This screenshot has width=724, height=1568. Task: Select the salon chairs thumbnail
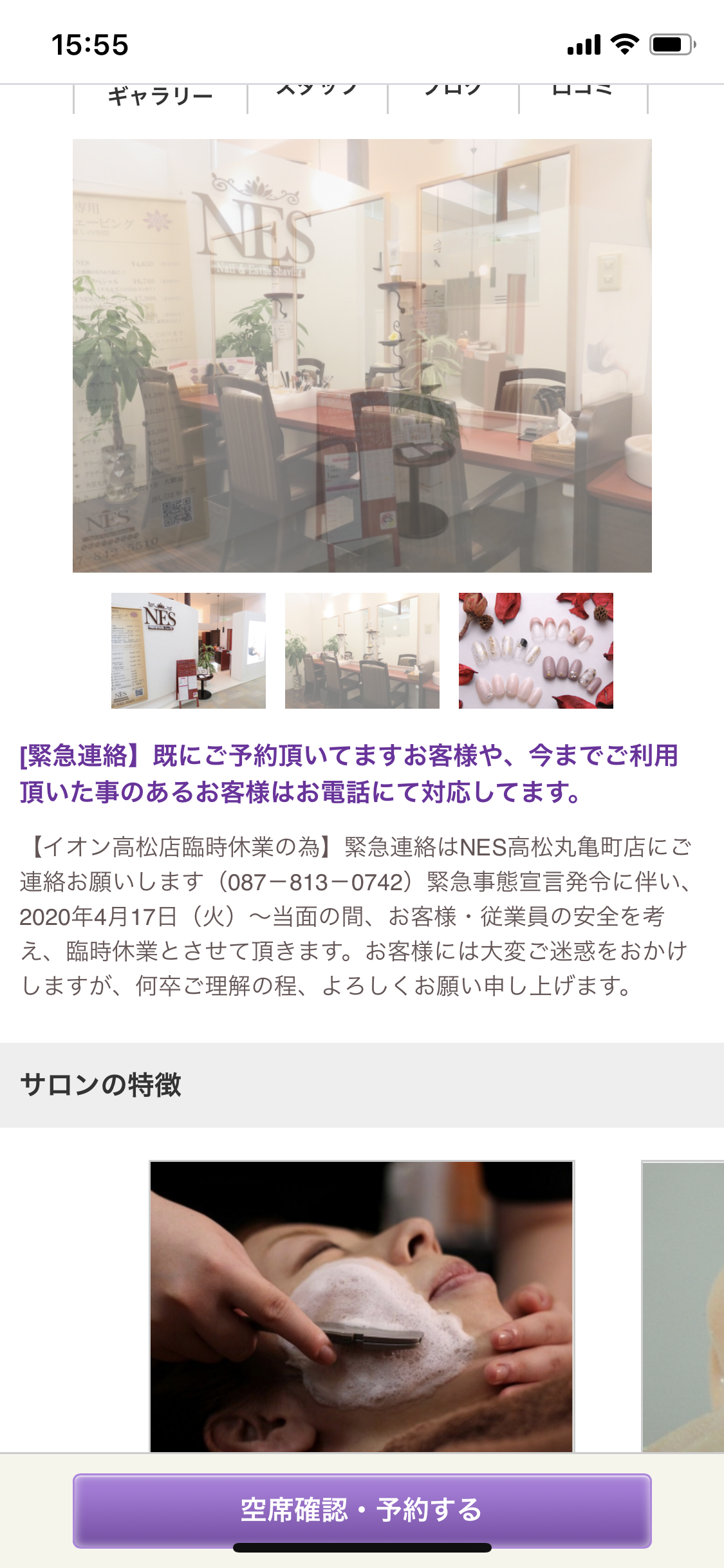point(362,650)
